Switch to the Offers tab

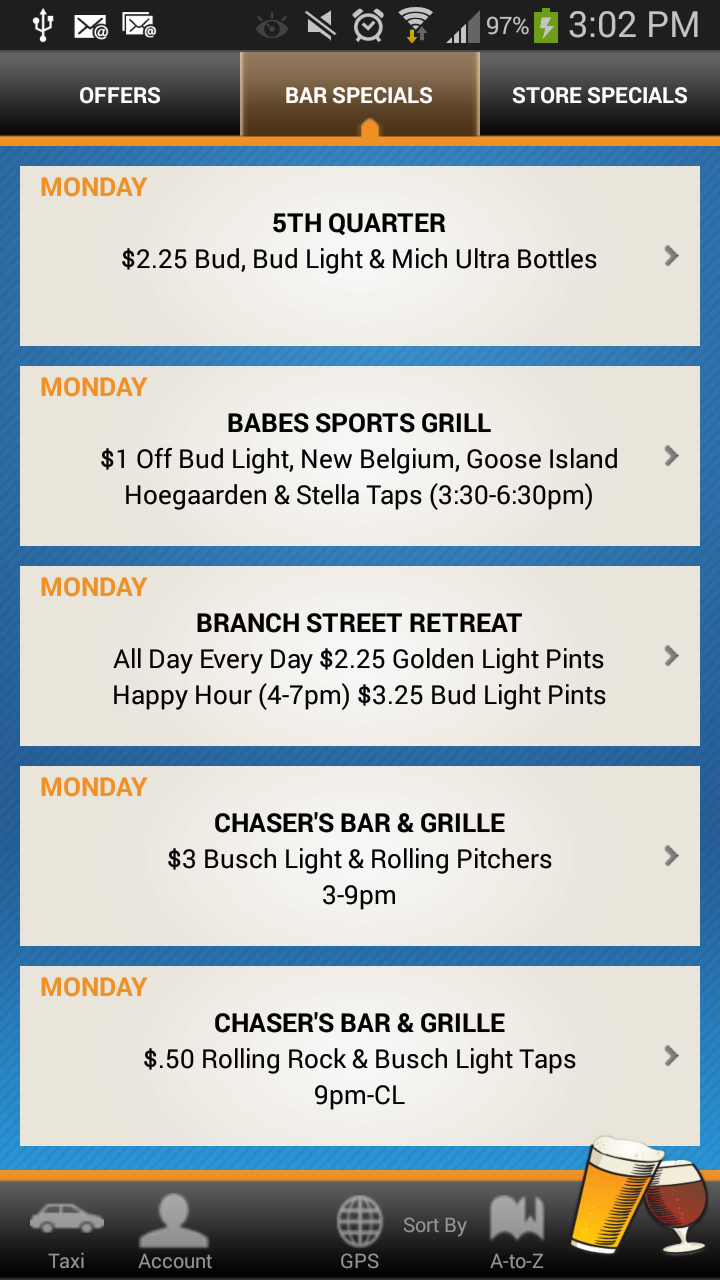(120, 95)
